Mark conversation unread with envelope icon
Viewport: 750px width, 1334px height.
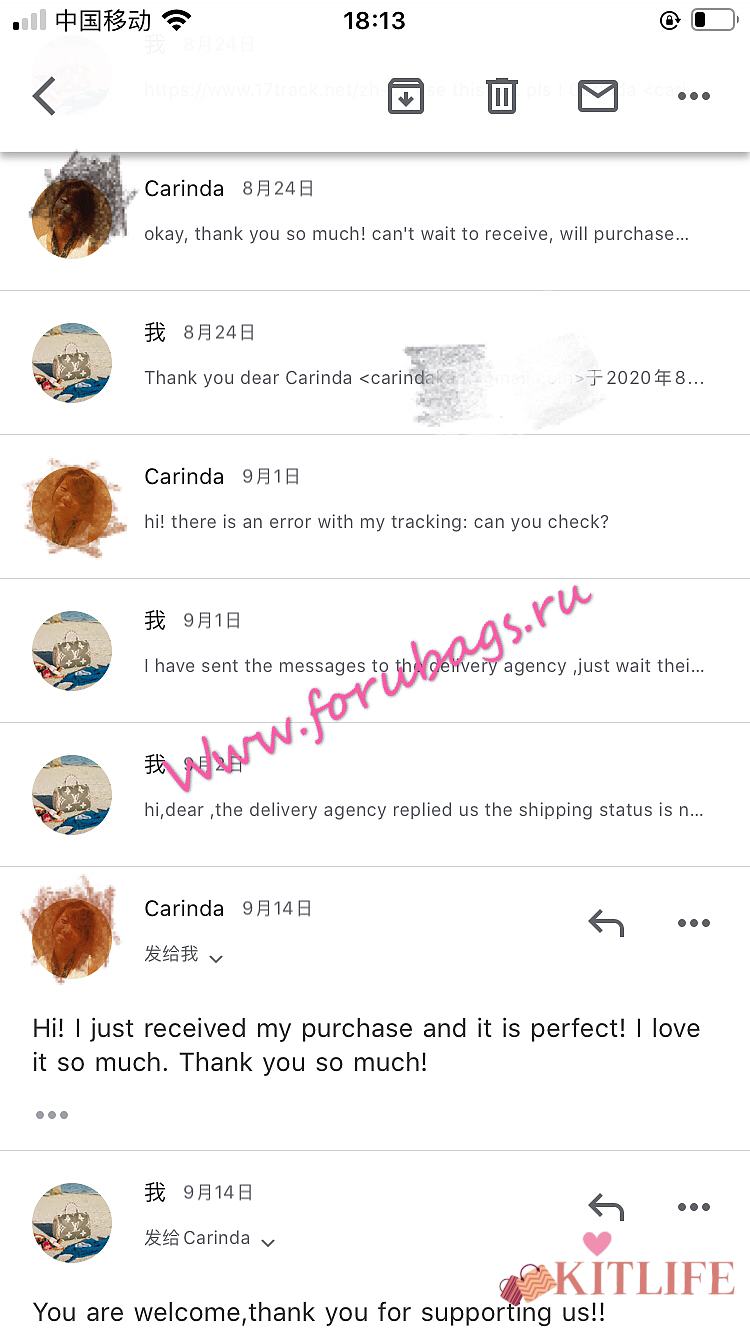pyautogui.click(x=598, y=97)
